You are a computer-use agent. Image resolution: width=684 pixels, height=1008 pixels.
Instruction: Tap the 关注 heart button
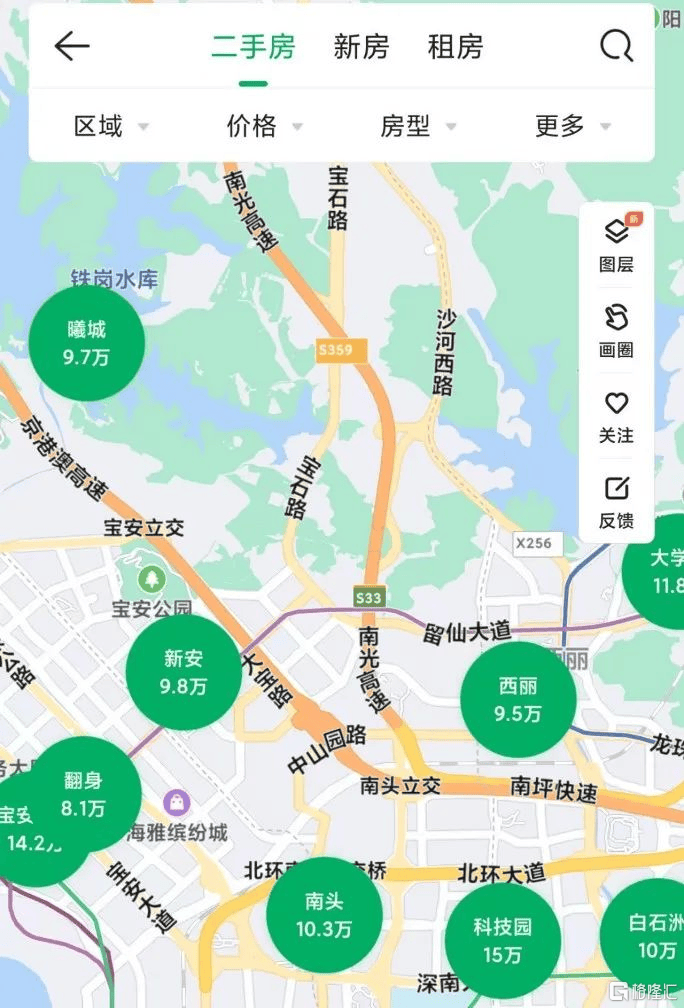(616, 416)
